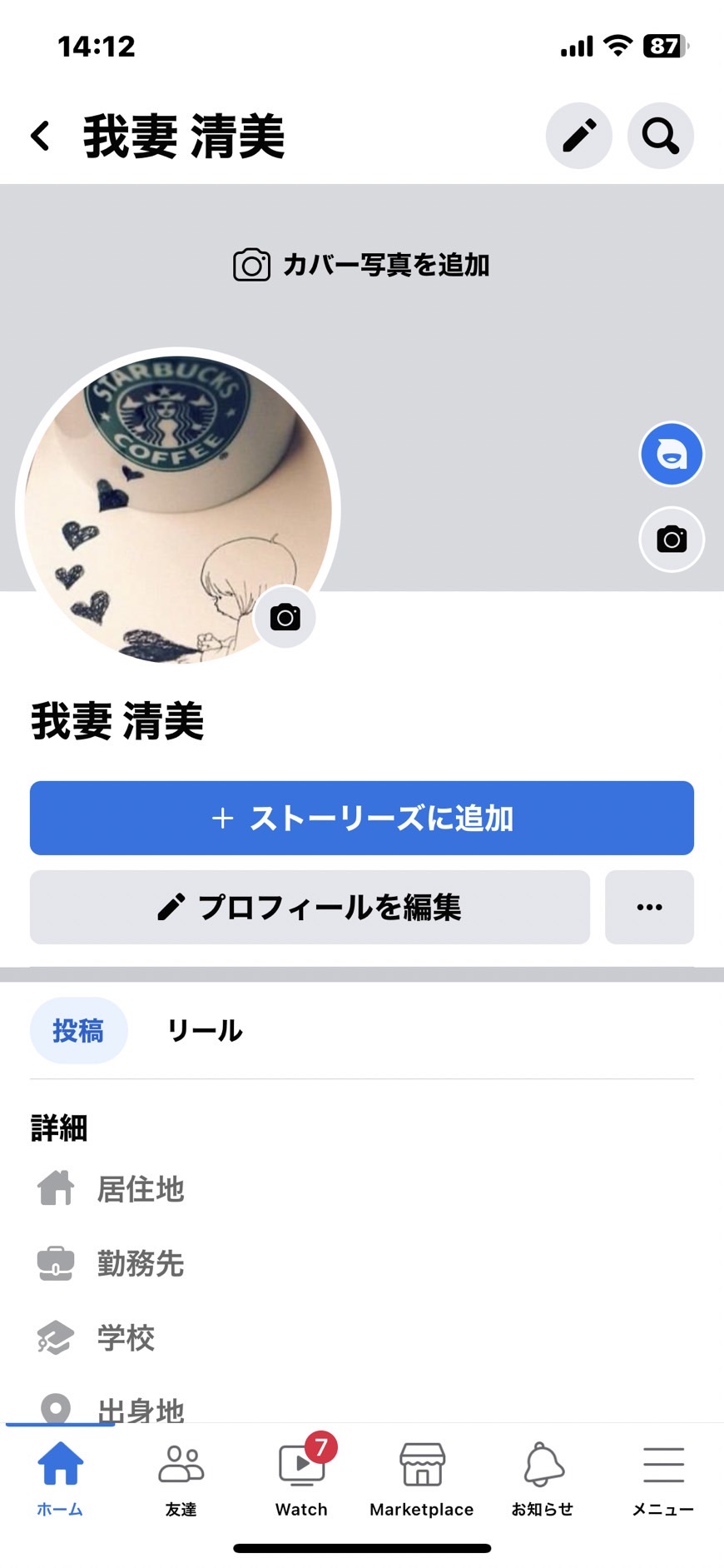The image size is (724, 1568).
Task: Tap カバー写真を追加 to add cover photo
Action: tap(362, 265)
